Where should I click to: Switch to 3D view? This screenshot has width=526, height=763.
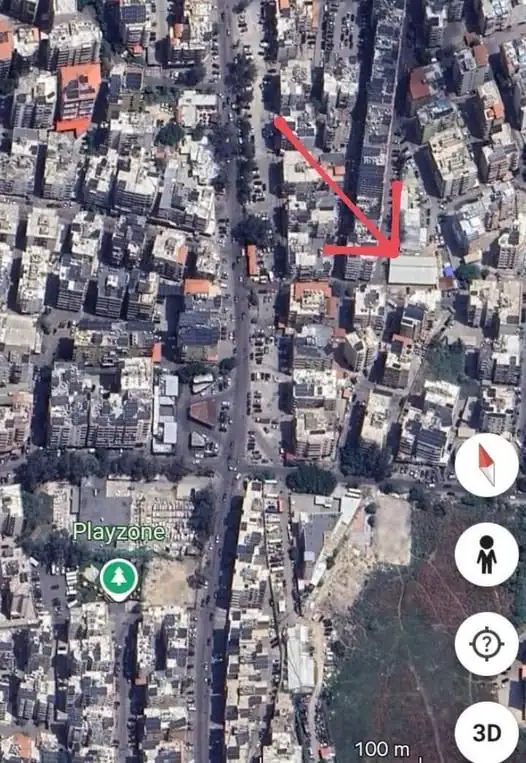[x=487, y=733]
